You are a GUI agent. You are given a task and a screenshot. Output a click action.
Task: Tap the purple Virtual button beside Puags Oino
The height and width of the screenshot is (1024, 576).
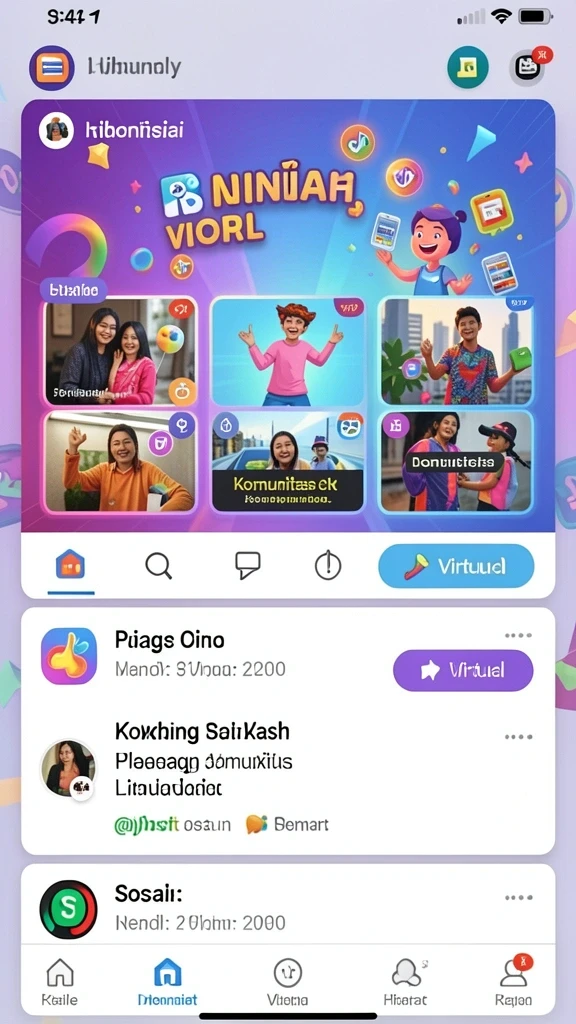click(463, 670)
